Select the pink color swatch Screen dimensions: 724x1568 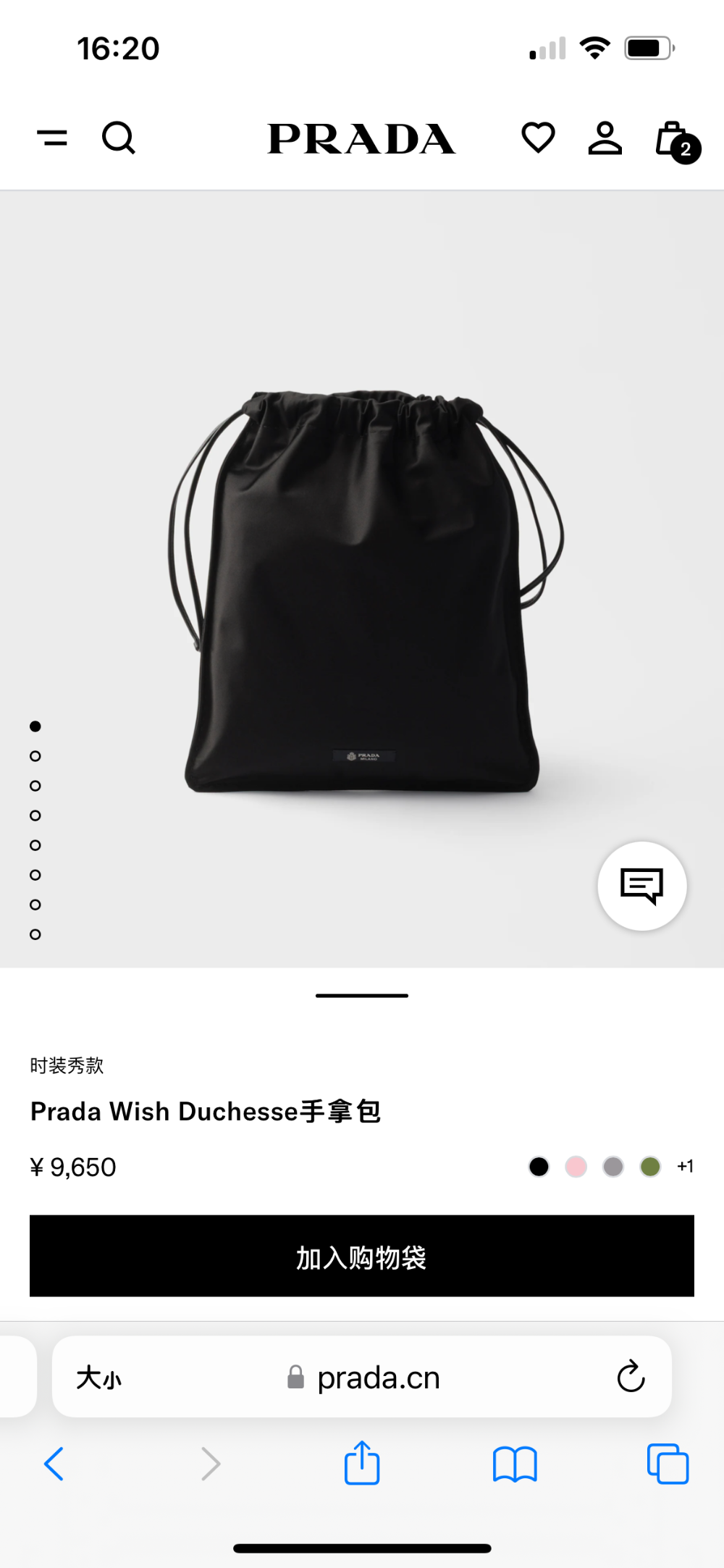[x=576, y=1167]
